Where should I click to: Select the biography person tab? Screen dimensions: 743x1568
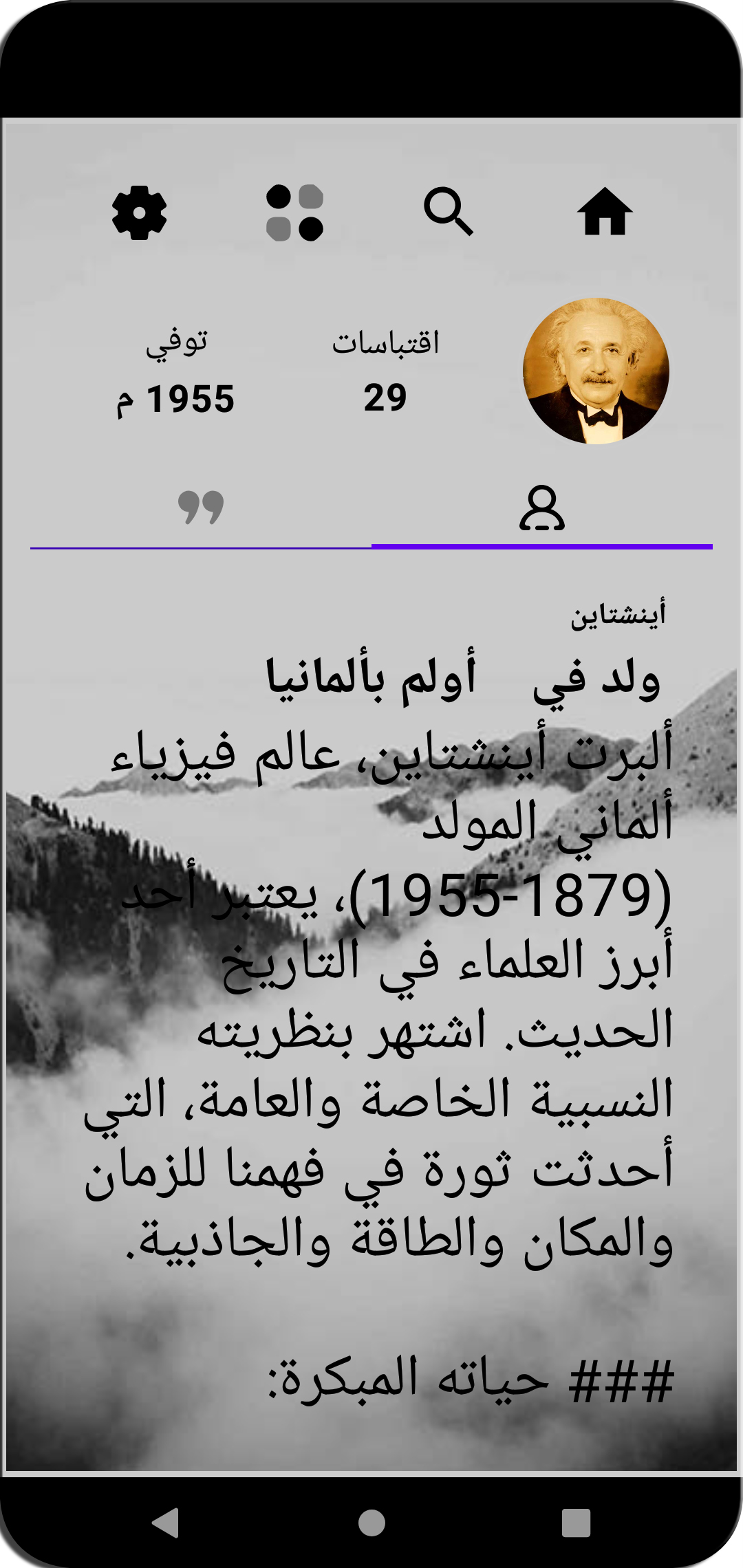(x=542, y=508)
